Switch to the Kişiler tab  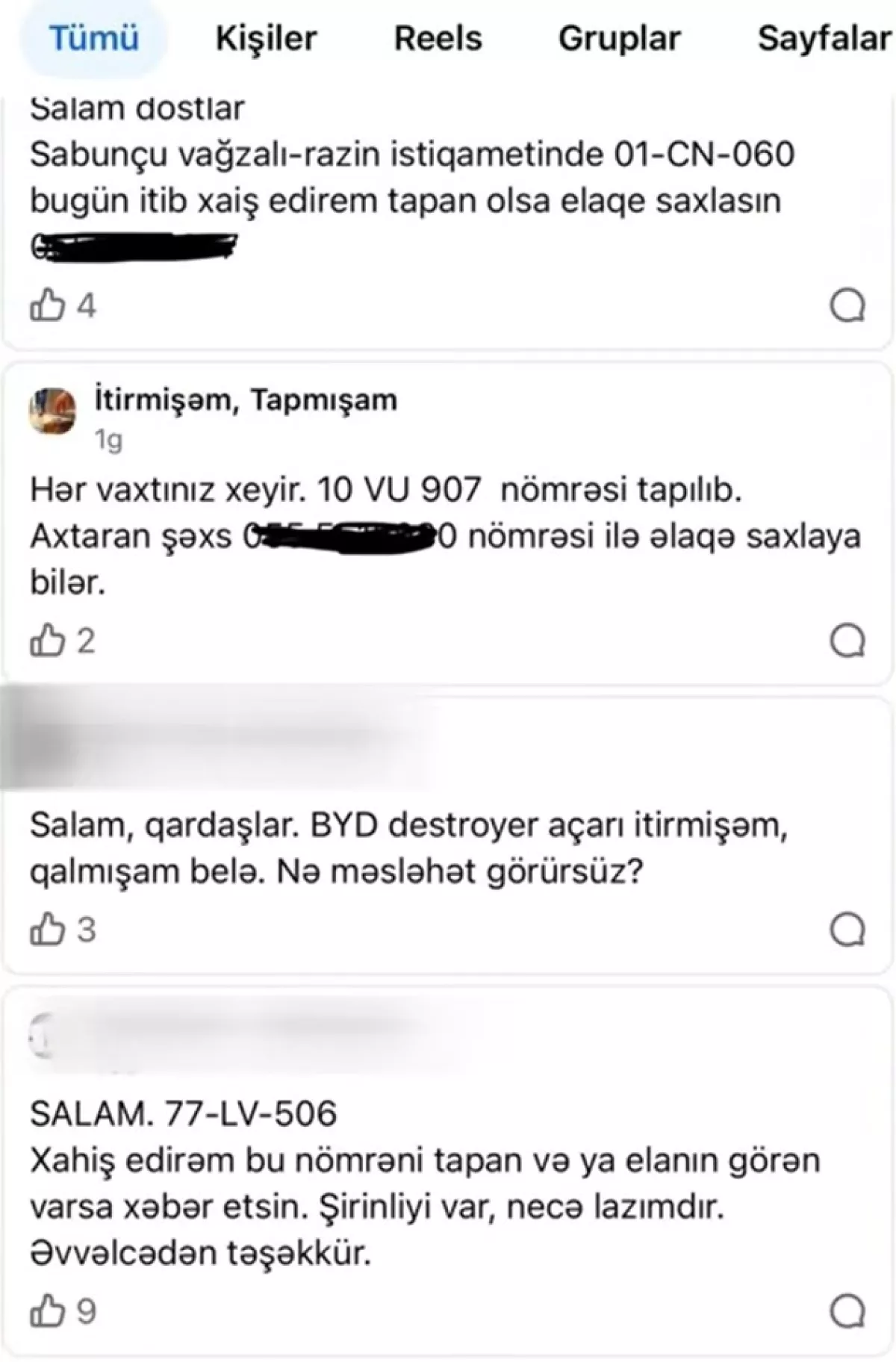[266, 38]
